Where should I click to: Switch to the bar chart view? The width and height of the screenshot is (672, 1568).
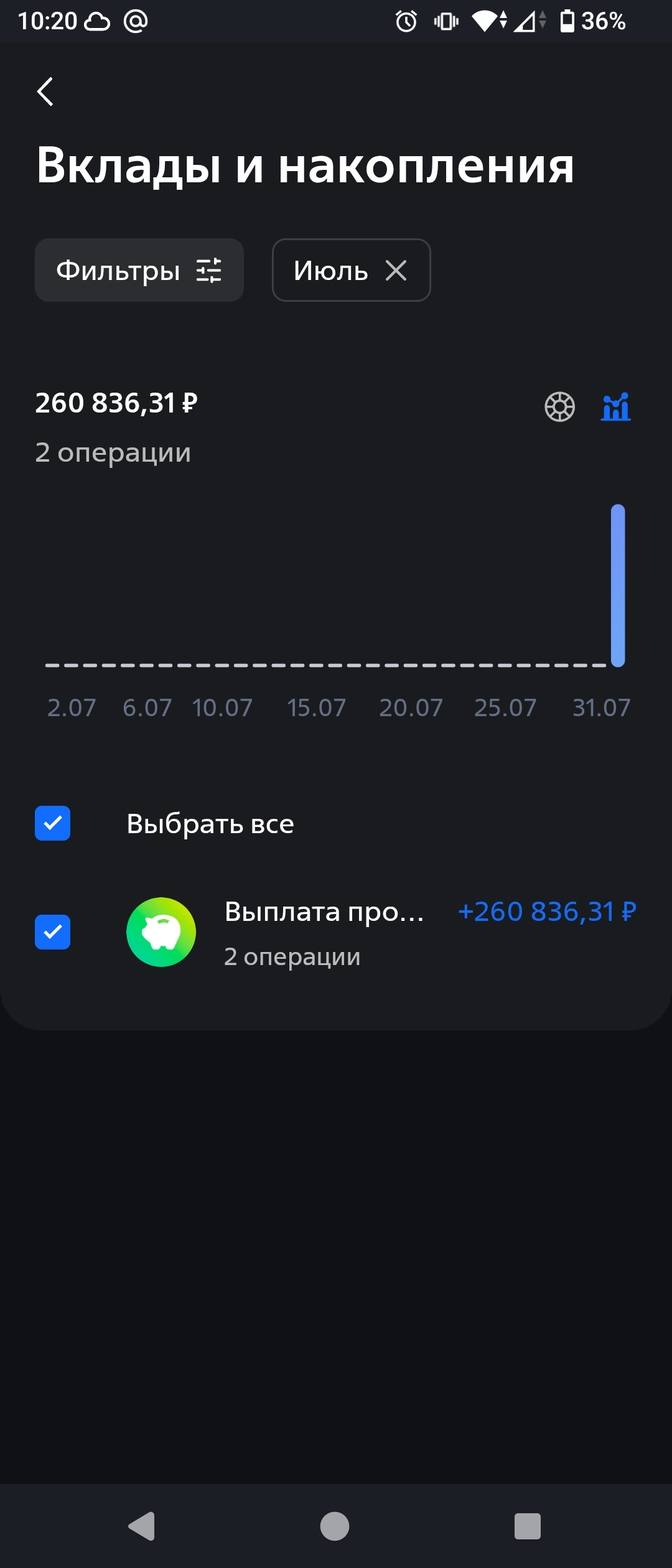coord(615,407)
